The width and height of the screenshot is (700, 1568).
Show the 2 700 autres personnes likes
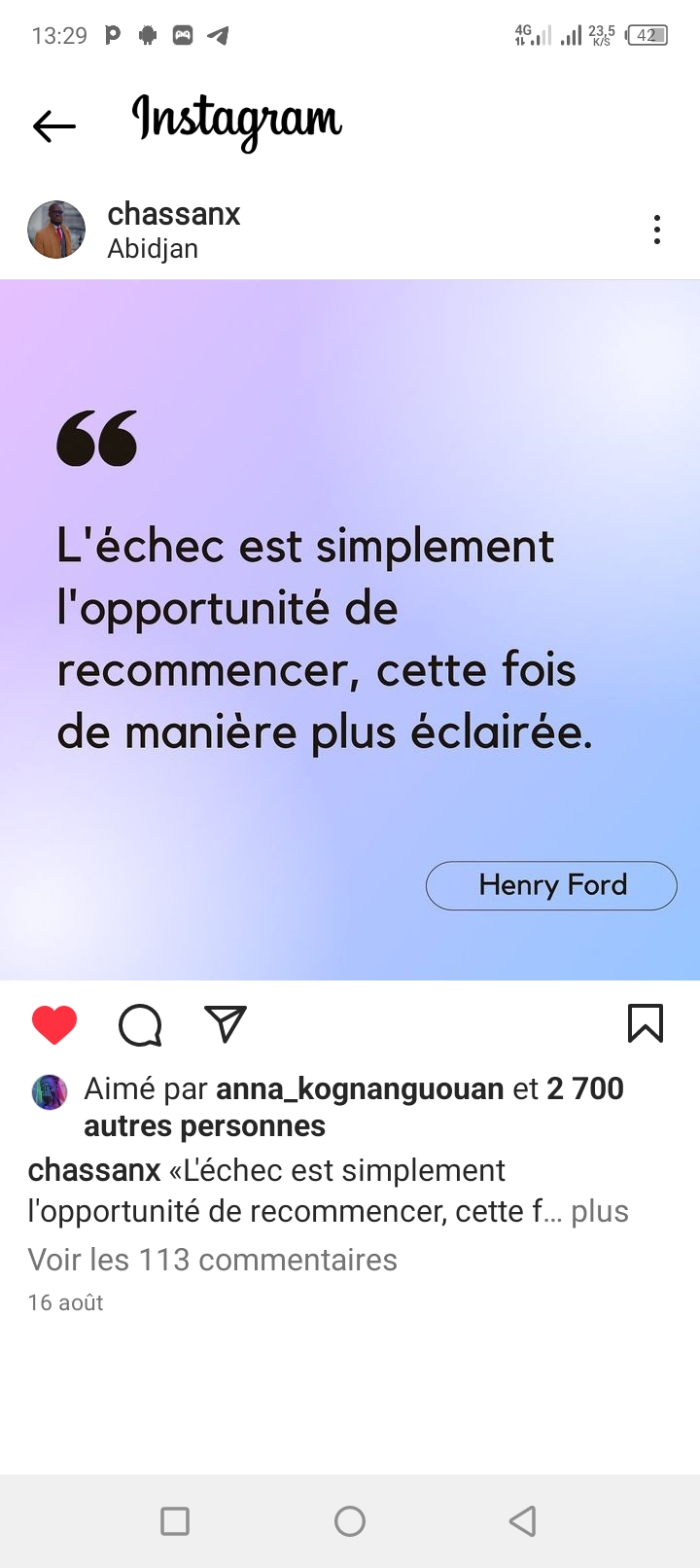[204, 1126]
